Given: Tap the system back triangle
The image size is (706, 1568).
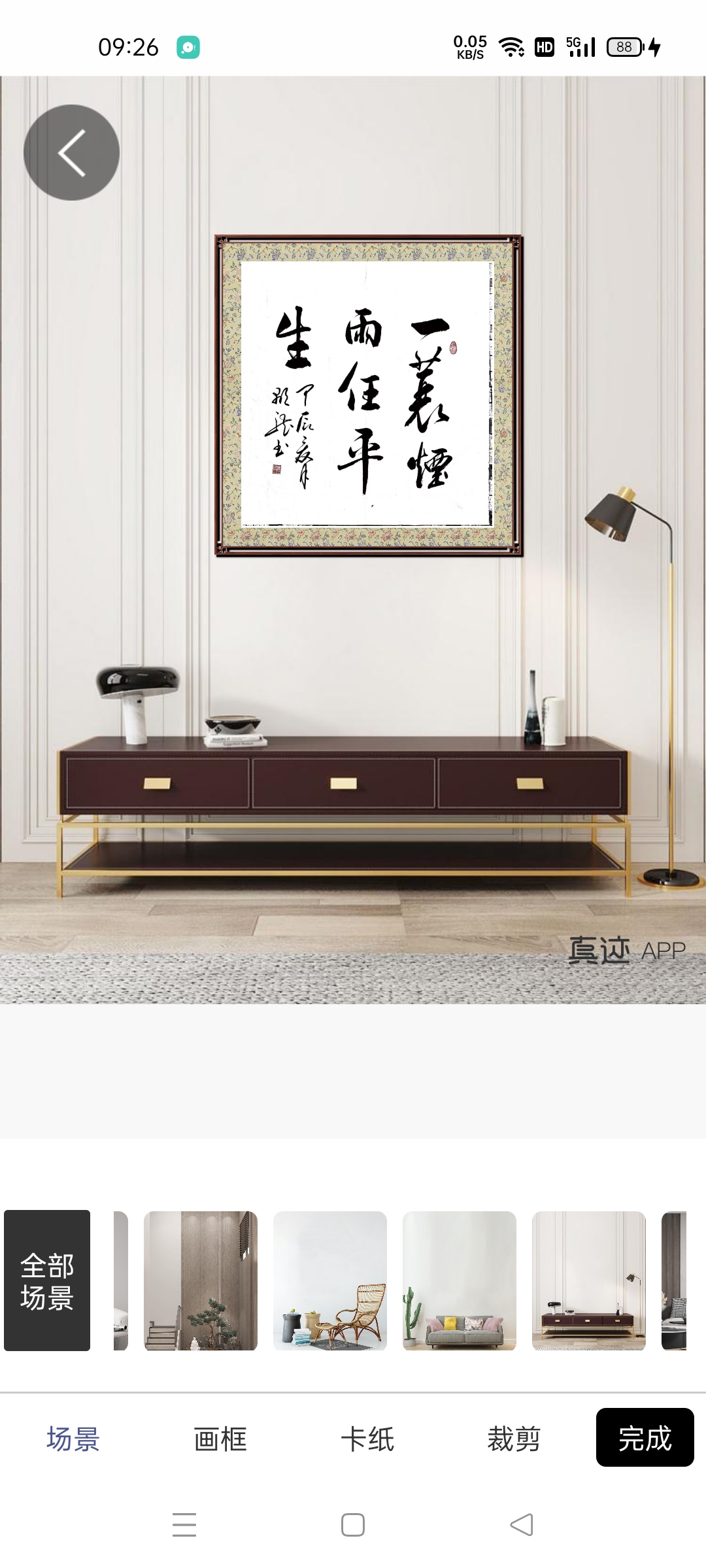Looking at the screenshot, I should [x=522, y=1525].
